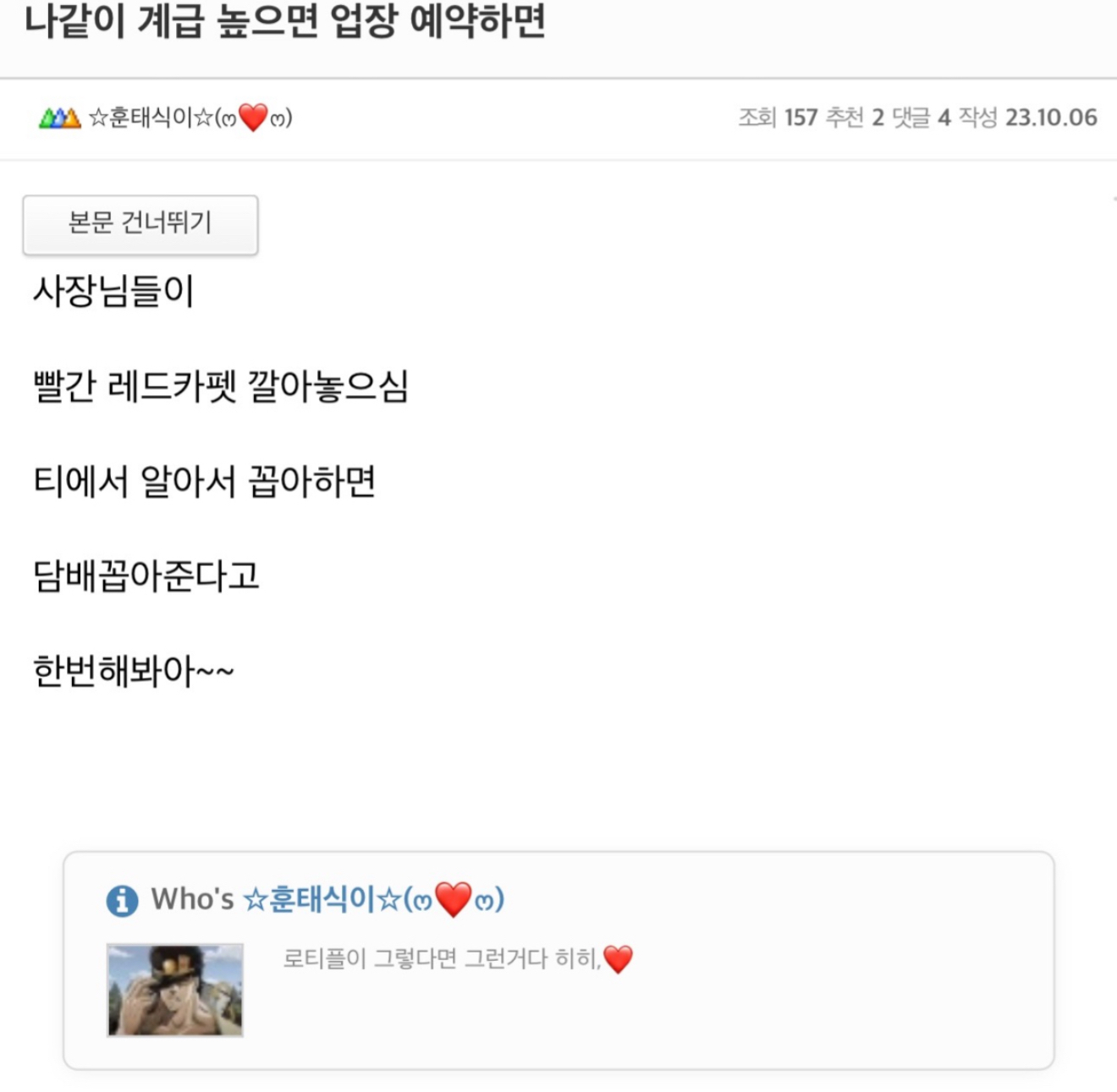Open ☆훈태식이☆ link in Who's box
Viewport: 1117px width, 1092px height.
tap(372, 898)
